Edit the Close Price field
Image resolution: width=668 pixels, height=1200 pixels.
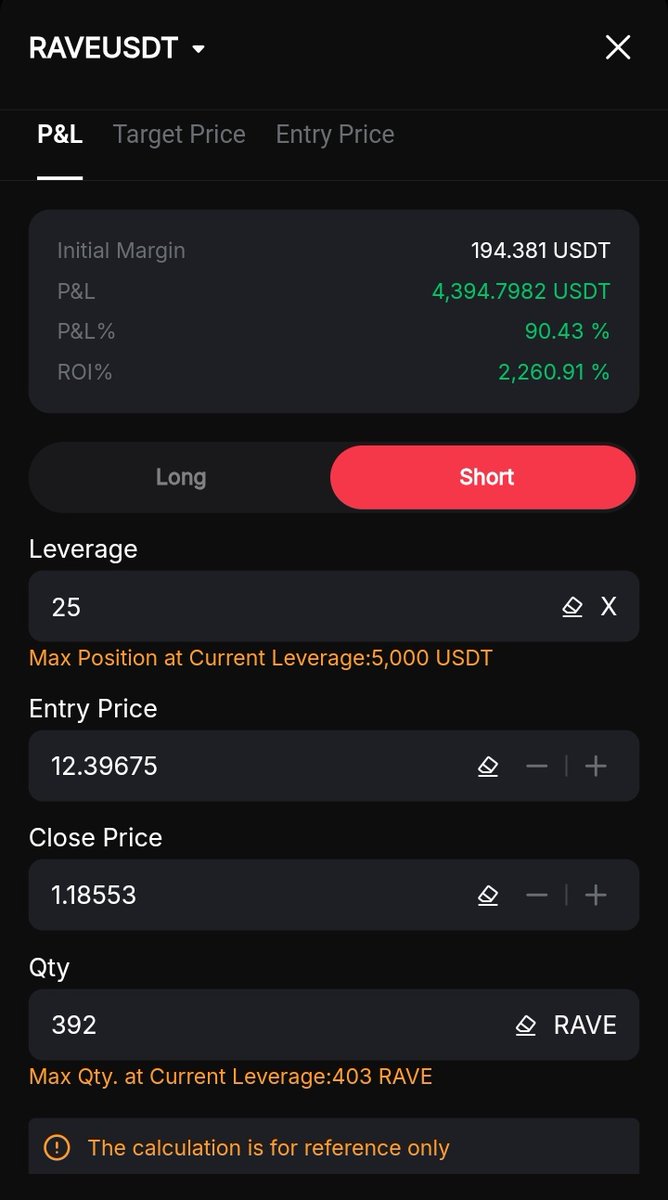click(x=250, y=895)
